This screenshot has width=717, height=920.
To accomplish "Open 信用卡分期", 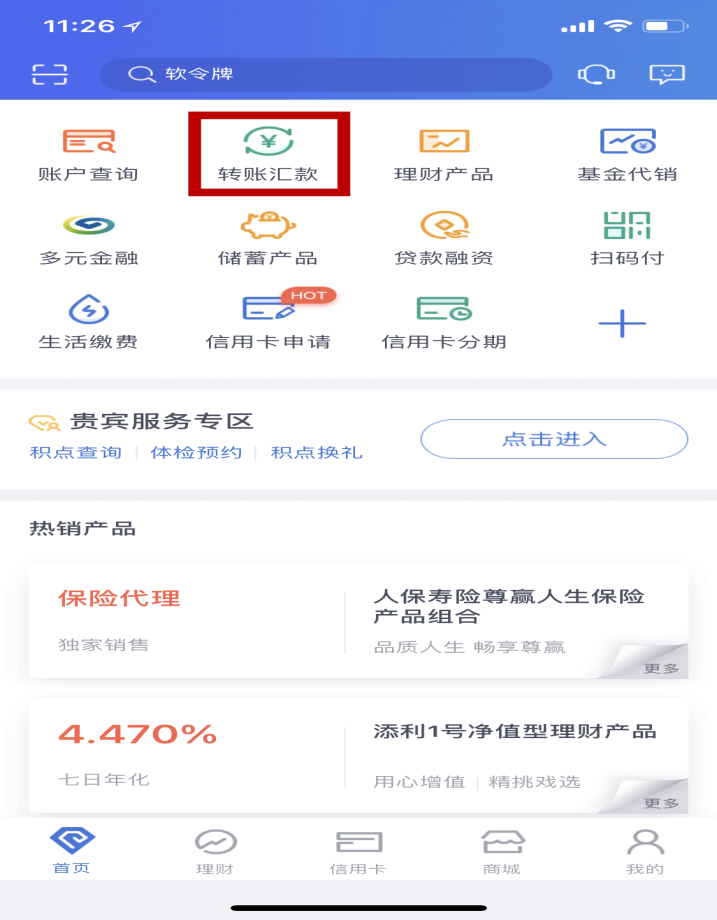I will (444, 322).
